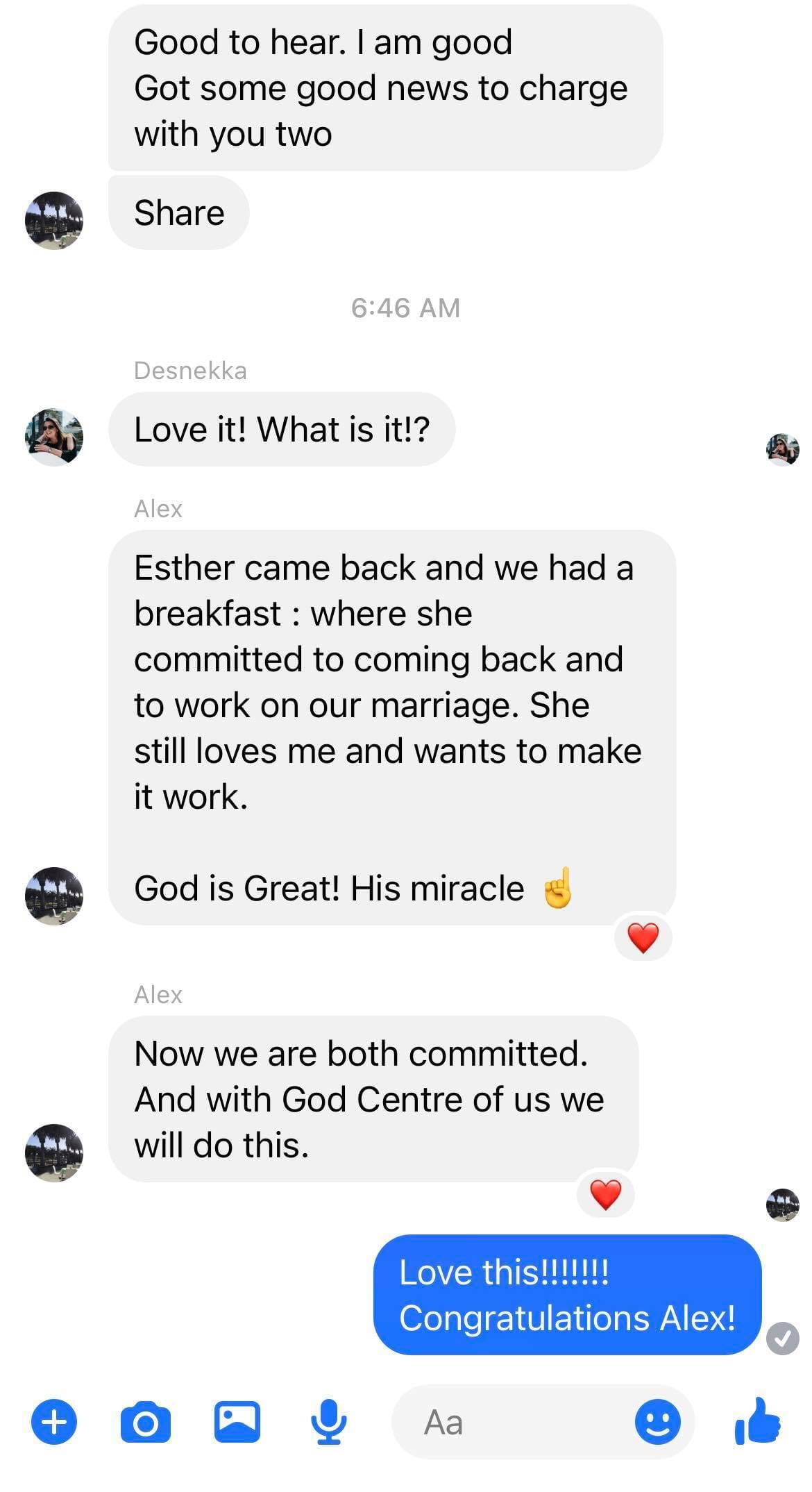Open the camera to take a photo

pos(145,1422)
